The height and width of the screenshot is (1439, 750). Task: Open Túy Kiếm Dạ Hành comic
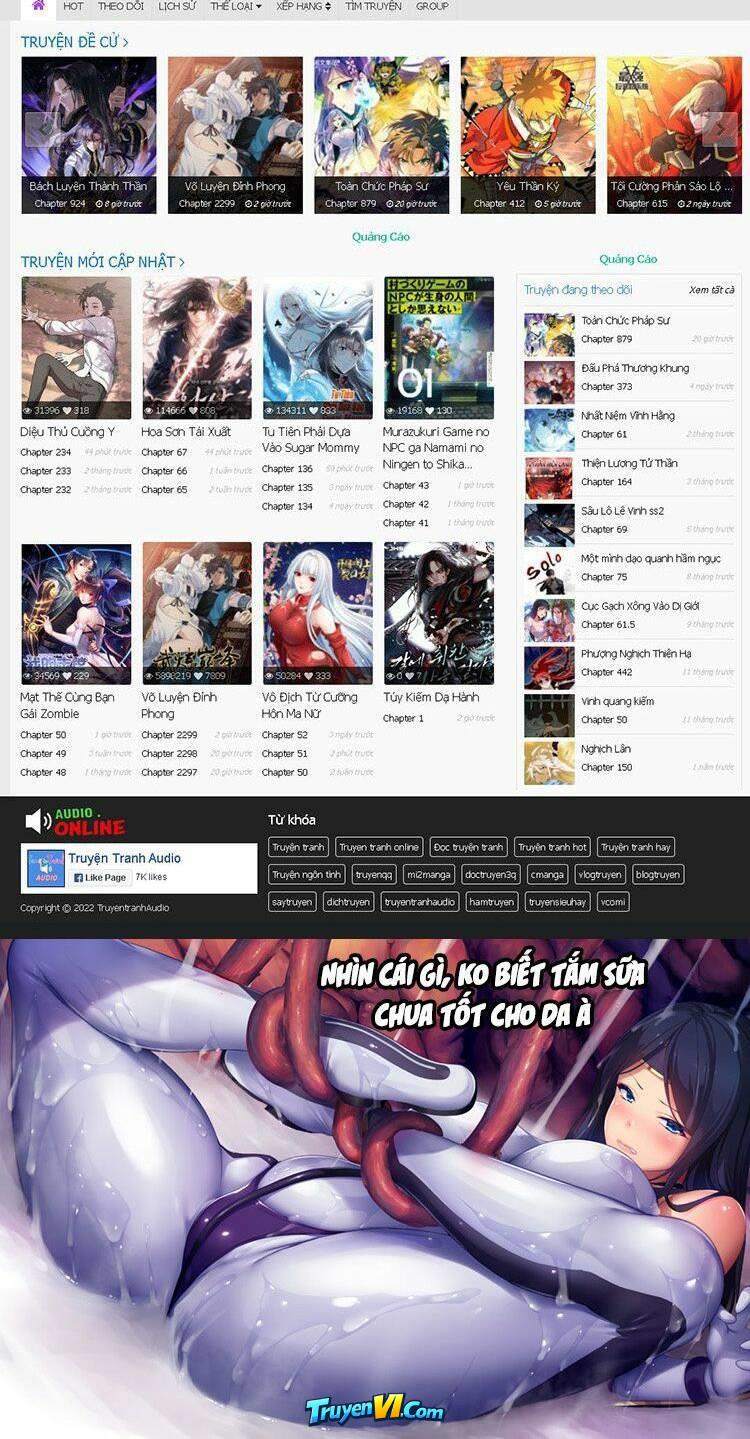pyautogui.click(x=431, y=697)
